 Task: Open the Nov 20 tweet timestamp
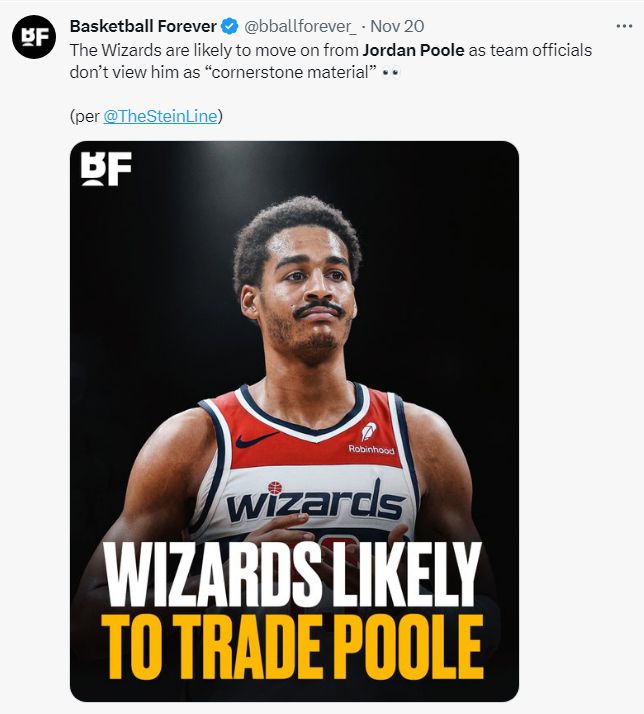(397, 27)
